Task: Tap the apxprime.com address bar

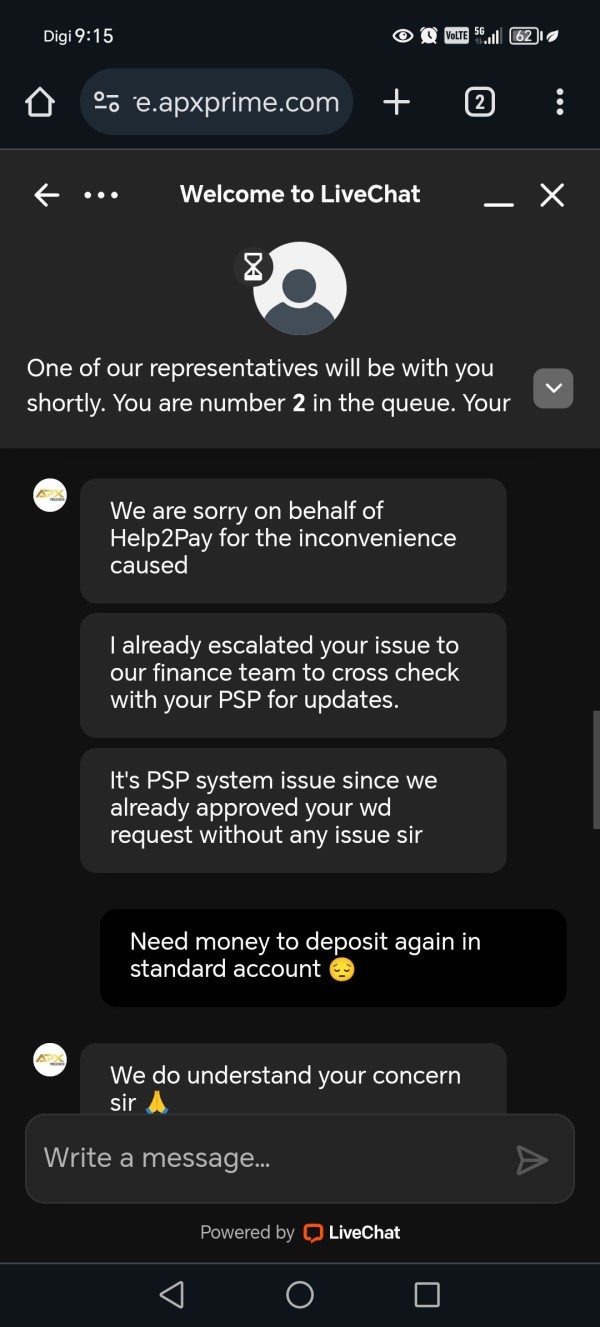Action: pyautogui.click(x=217, y=102)
